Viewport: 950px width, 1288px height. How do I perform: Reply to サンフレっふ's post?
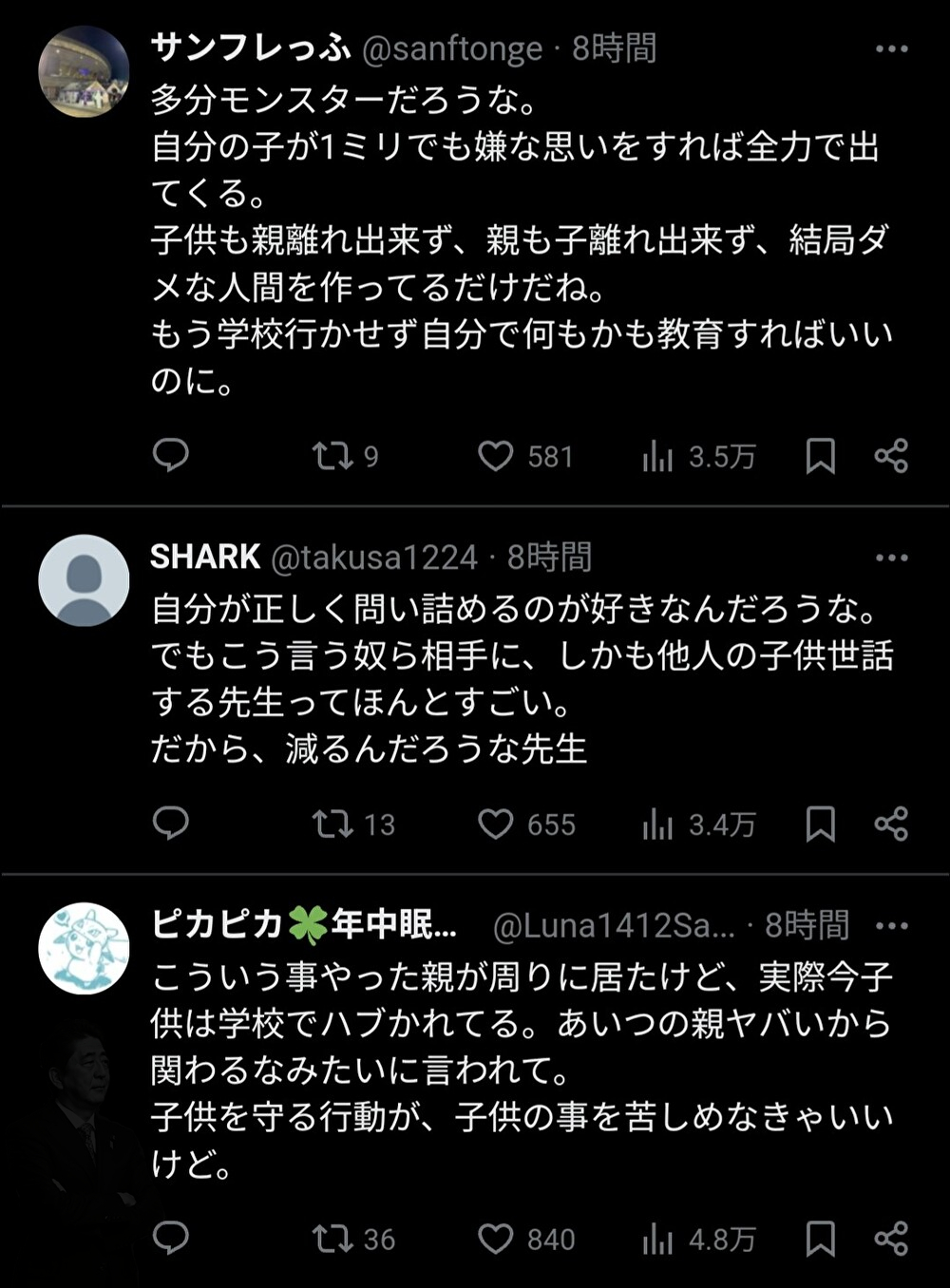[x=171, y=456]
